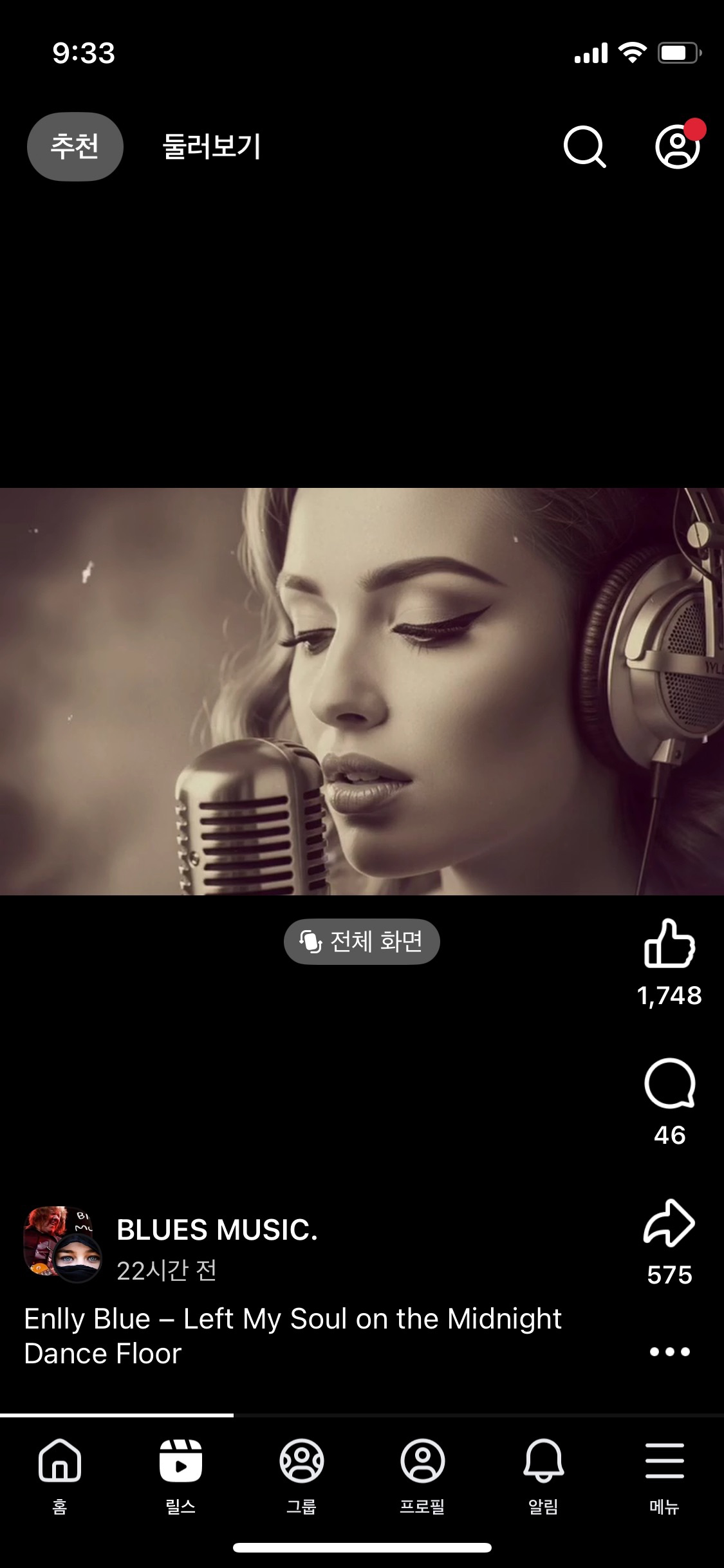Screen dimensions: 724x1568
Task: Switch to the 추천 tab
Action: (75, 147)
